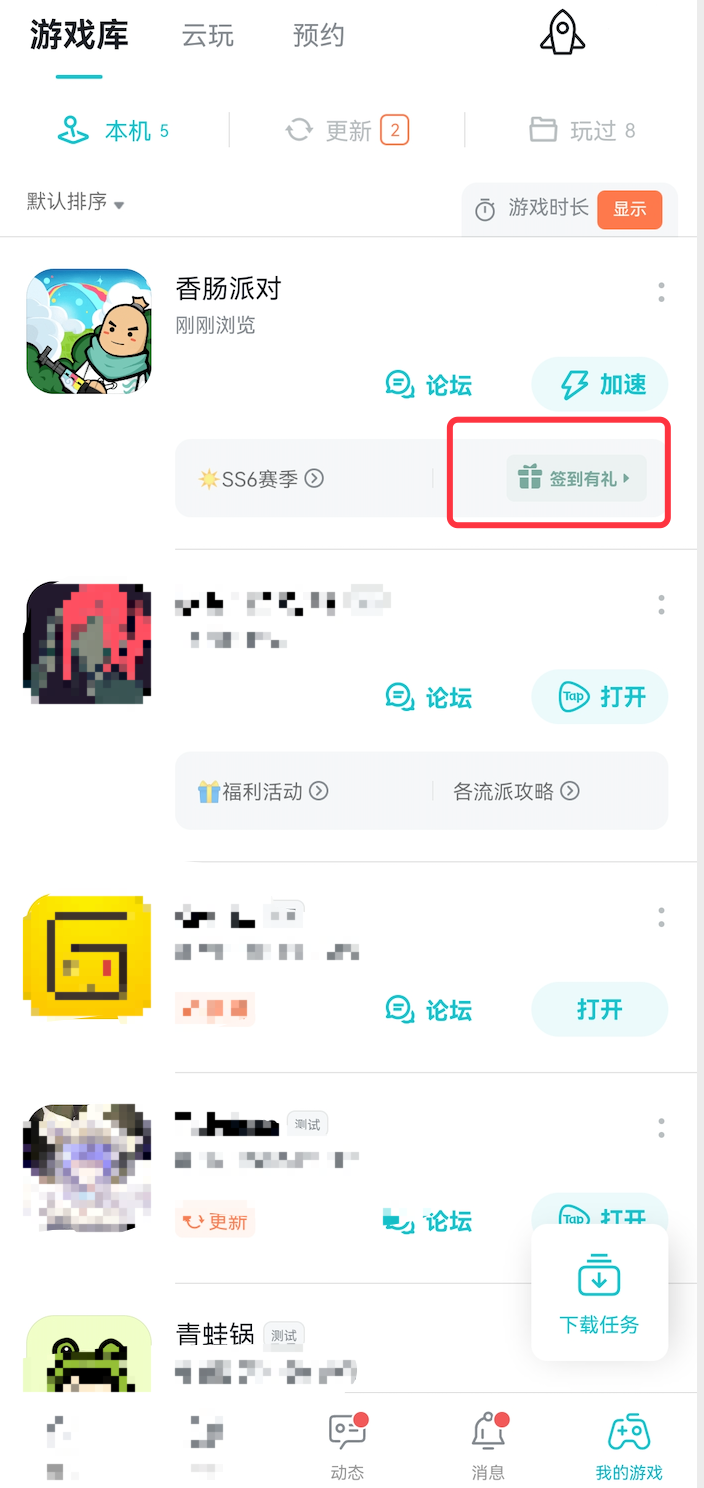Open the rocket booster icon
This screenshot has height=1488, width=704.
[x=562, y=33]
